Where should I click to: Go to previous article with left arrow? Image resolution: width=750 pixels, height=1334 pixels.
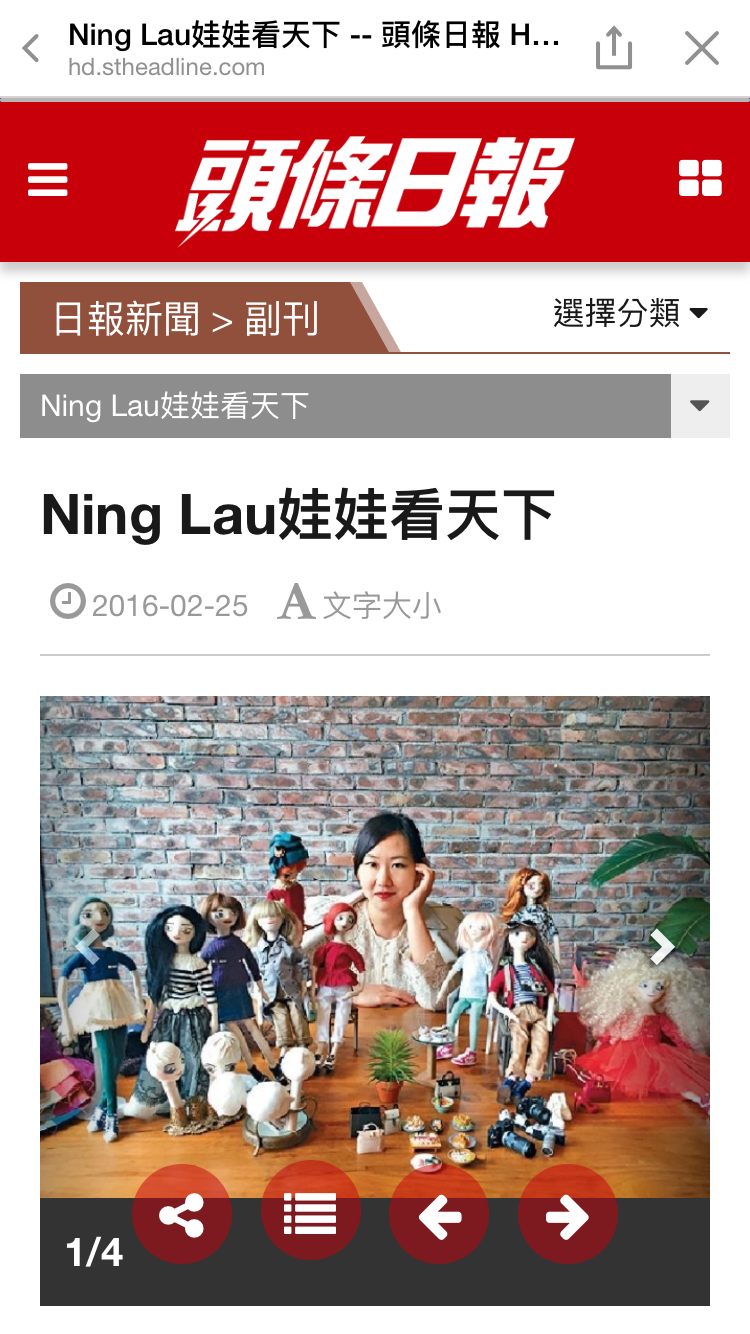pyautogui.click(x=439, y=1215)
